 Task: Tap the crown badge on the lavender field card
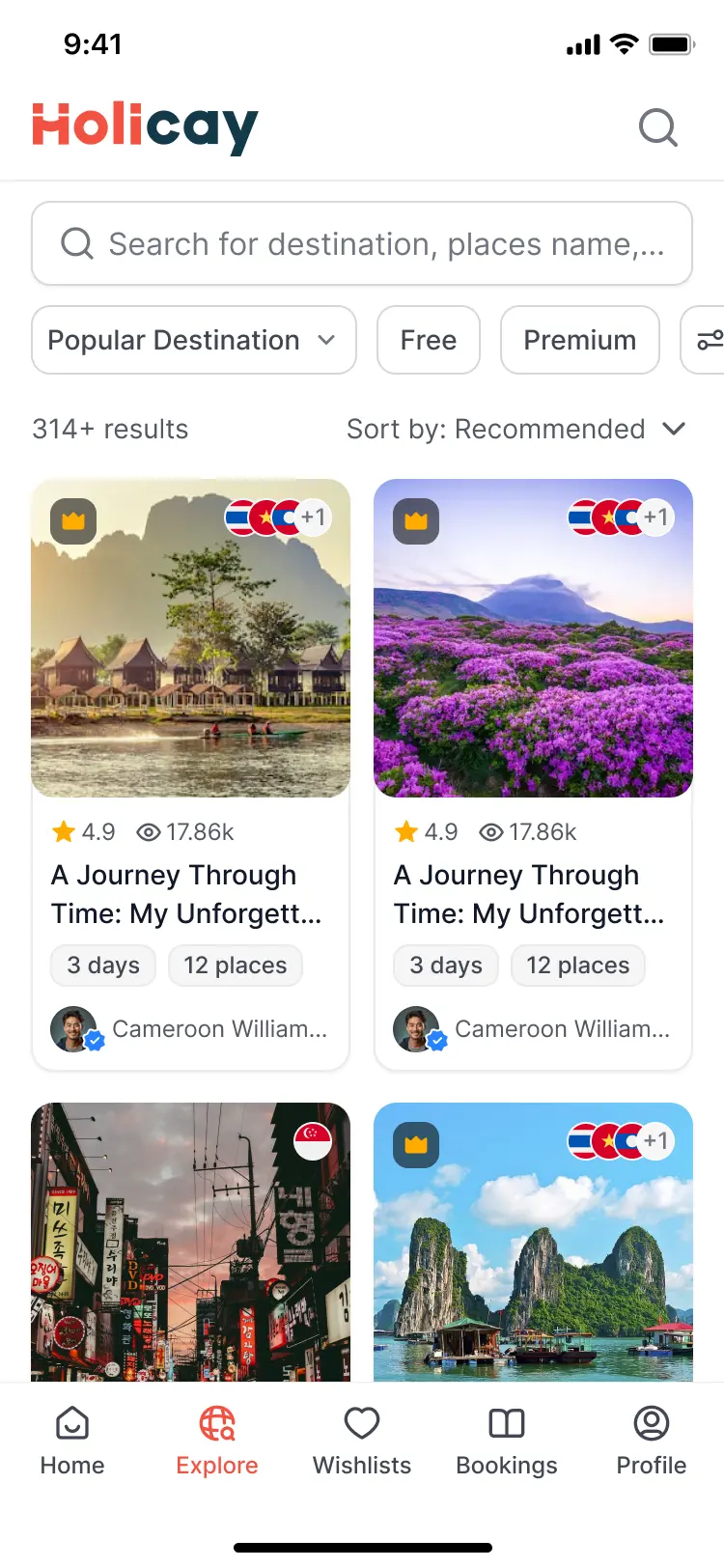[415, 520]
